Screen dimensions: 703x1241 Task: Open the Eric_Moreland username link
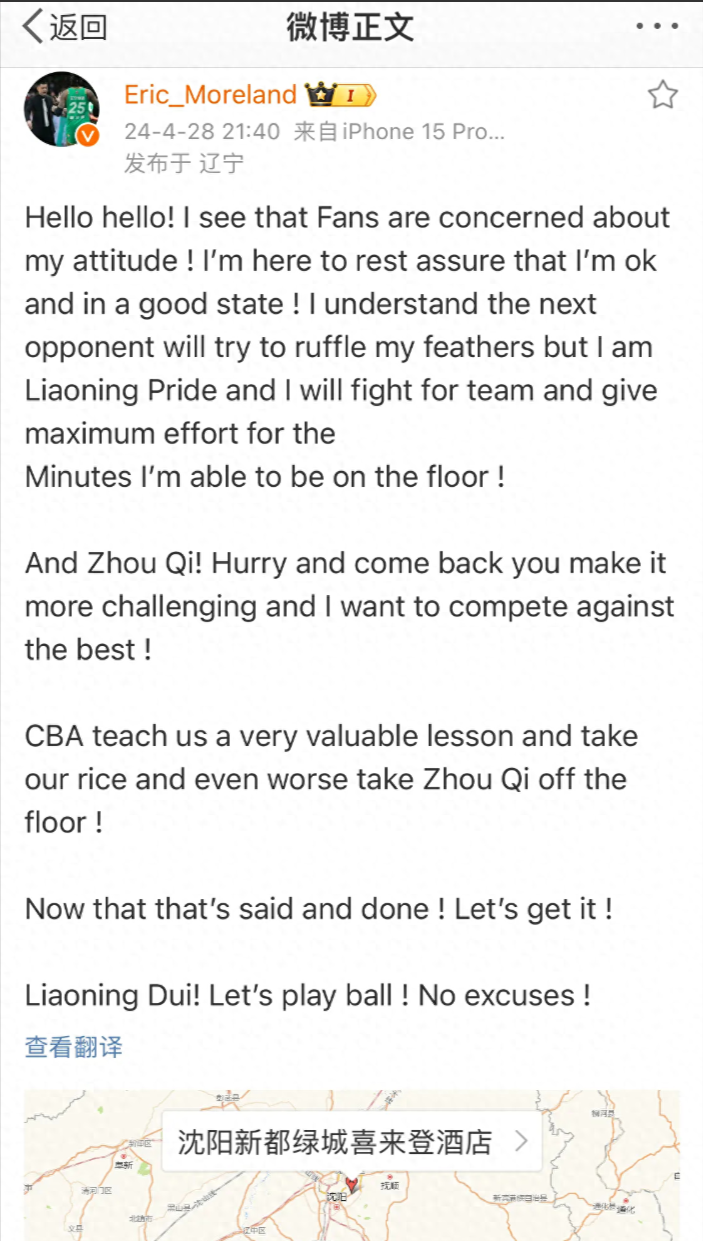point(210,95)
